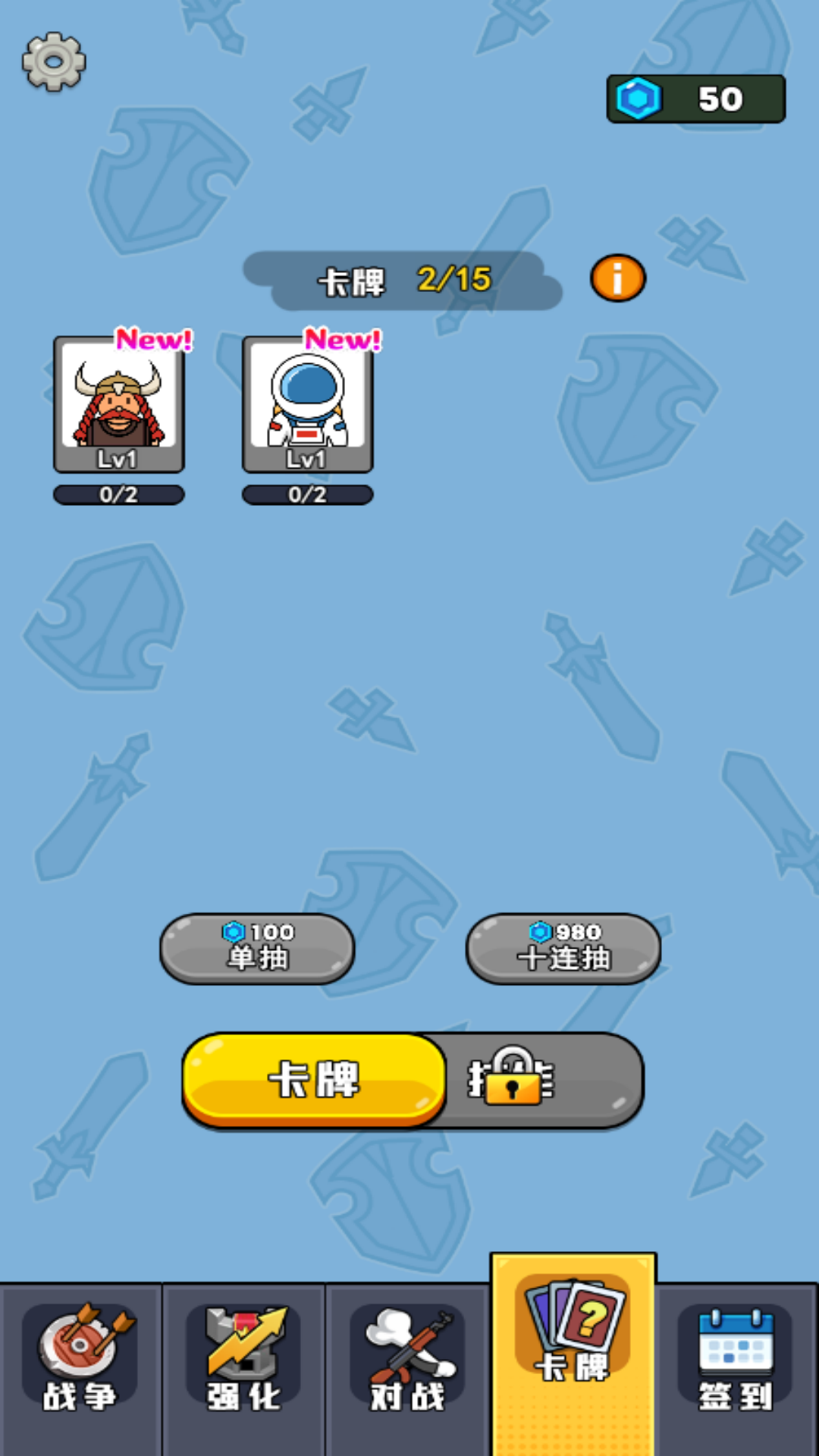Viewport: 819px width, 1456px height.
Task: Open the Viking warrior card
Action: (119, 405)
